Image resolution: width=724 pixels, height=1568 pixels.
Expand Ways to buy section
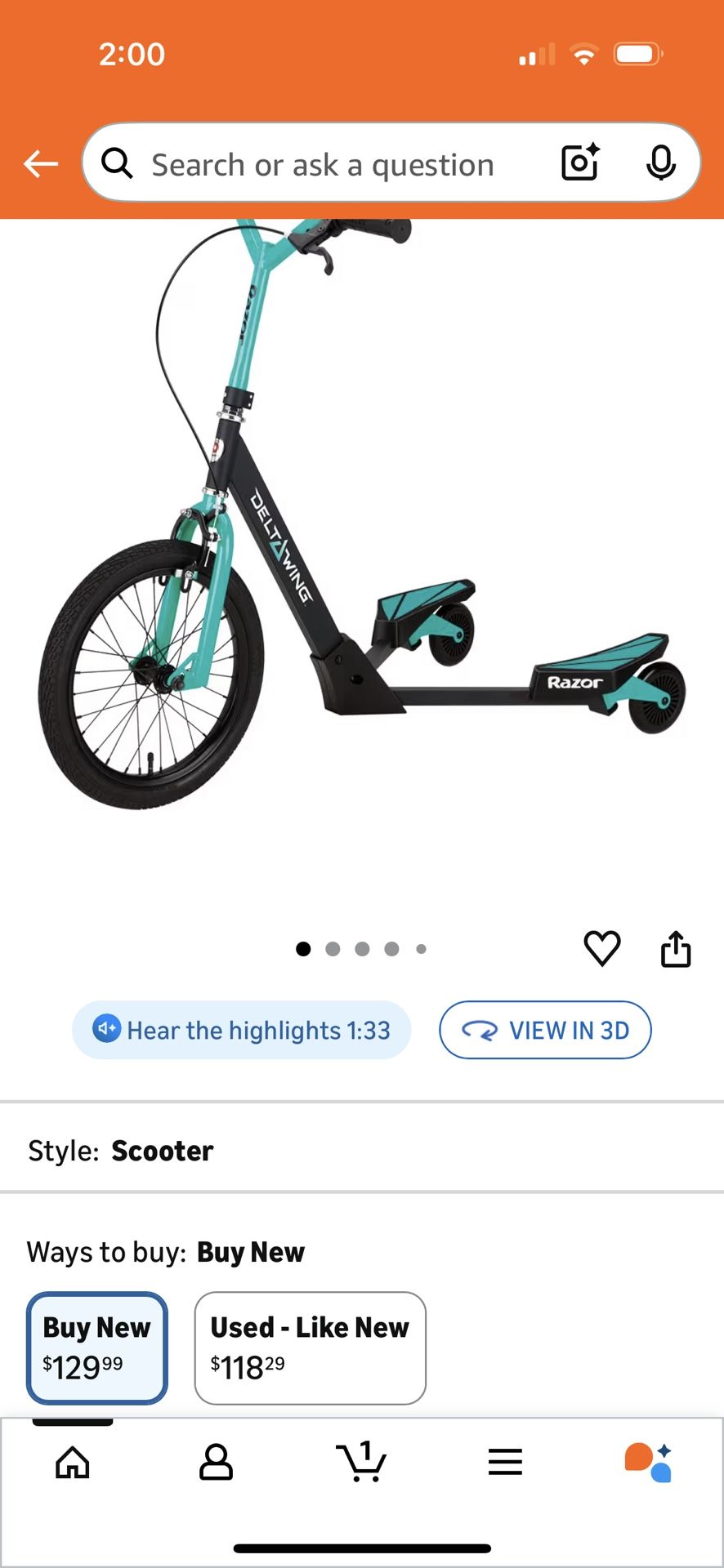tap(251, 1252)
